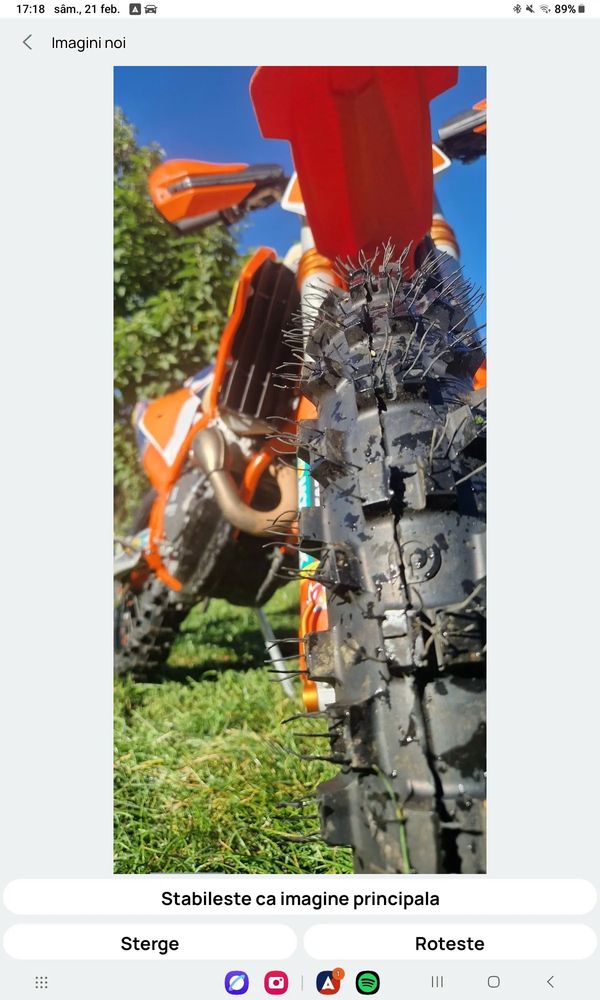Open the red camera app in taskbar
The image size is (600, 1000).
pos(276,983)
